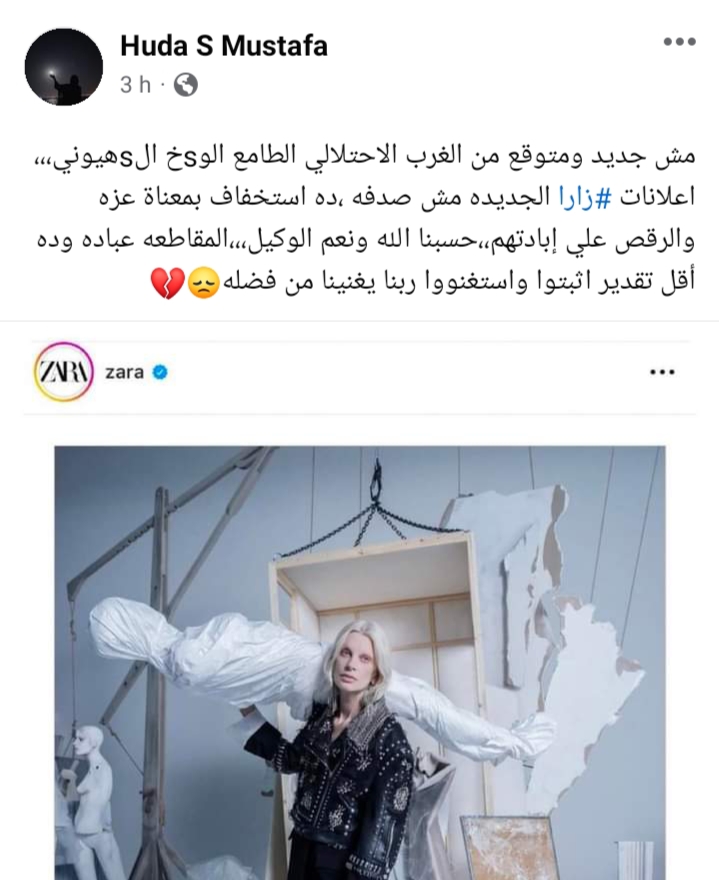Open Huda S Mustafa's profile name
The image size is (719, 880).
coord(223,46)
